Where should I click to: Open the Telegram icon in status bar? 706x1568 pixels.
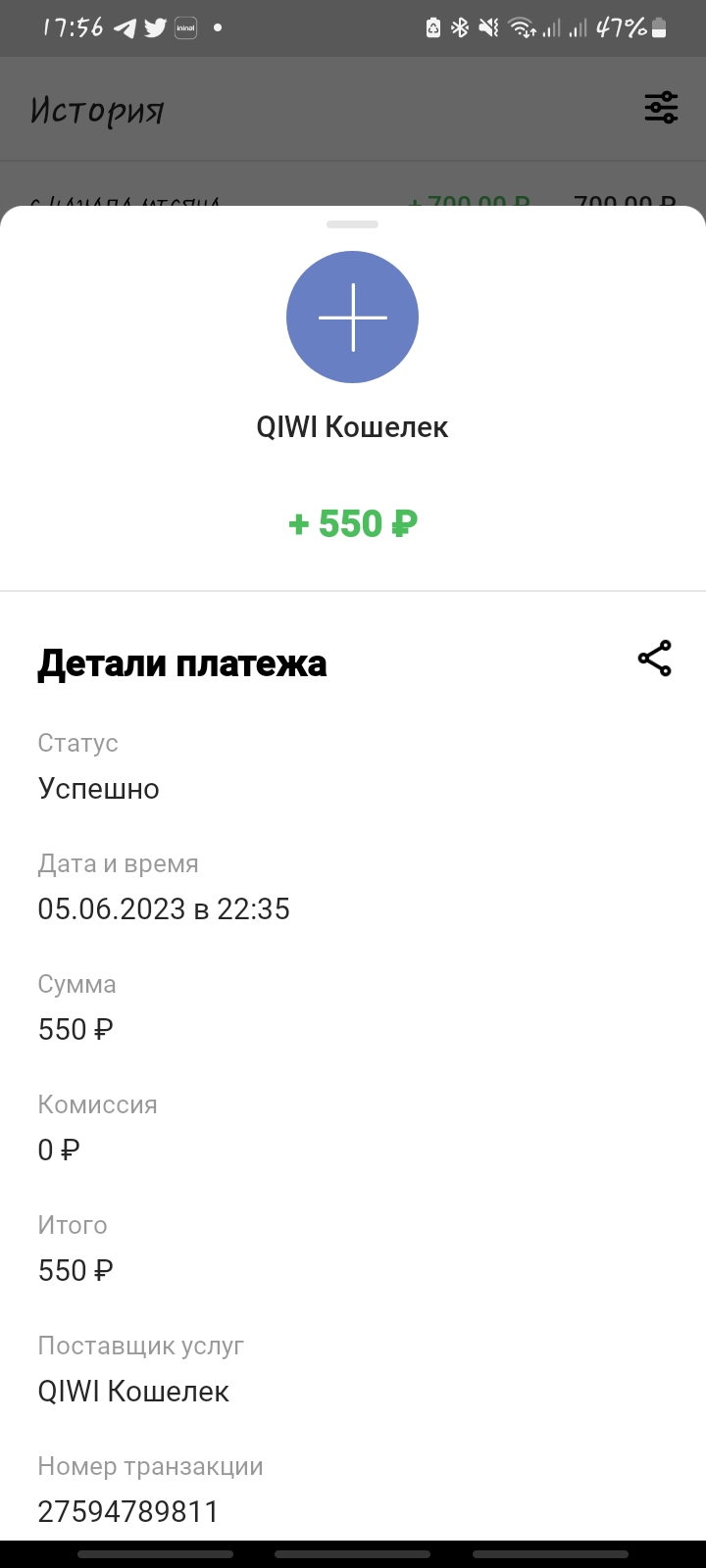point(127,27)
